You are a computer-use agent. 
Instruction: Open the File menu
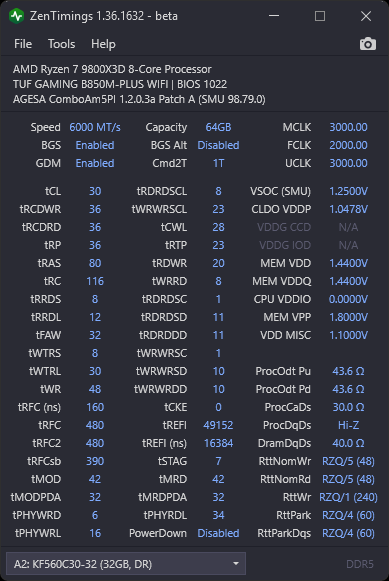(x=23, y=44)
